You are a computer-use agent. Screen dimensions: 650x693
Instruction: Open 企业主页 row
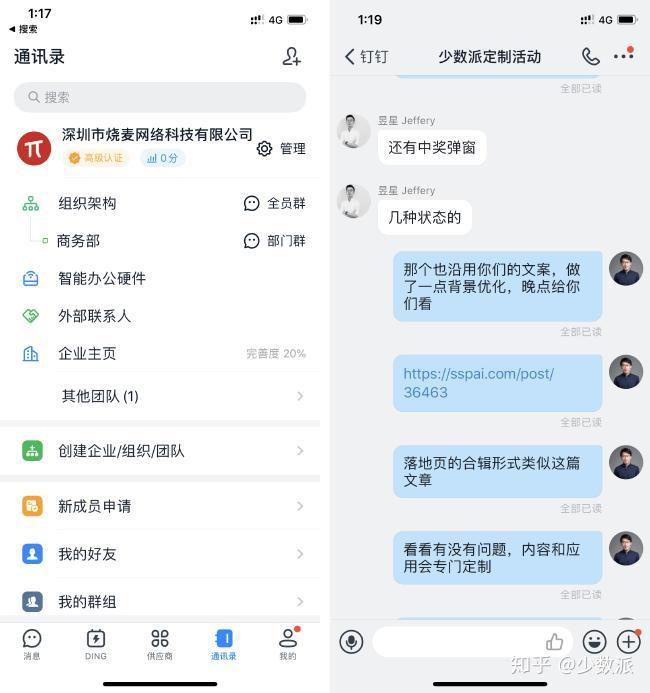(x=87, y=353)
